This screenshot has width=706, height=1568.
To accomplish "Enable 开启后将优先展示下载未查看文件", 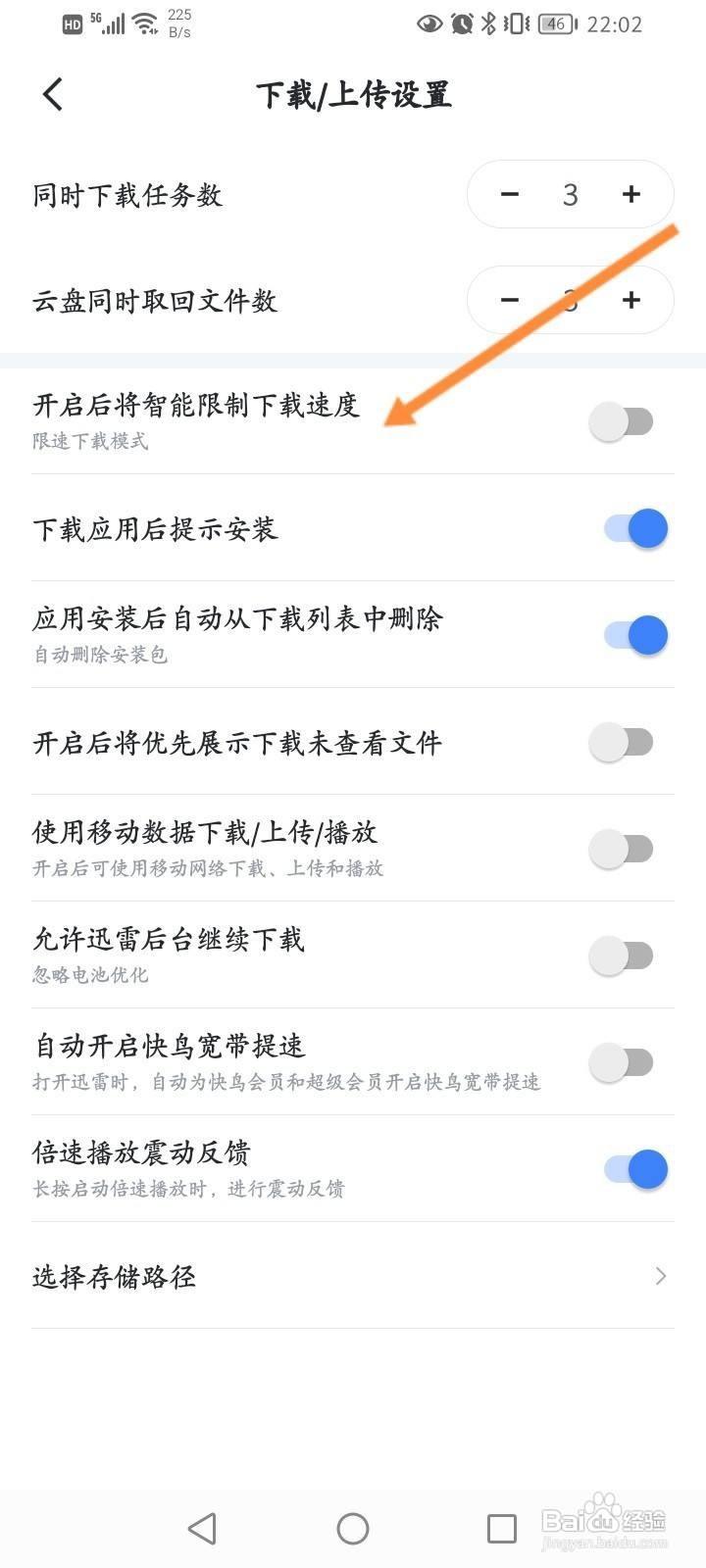I will tap(622, 742).
